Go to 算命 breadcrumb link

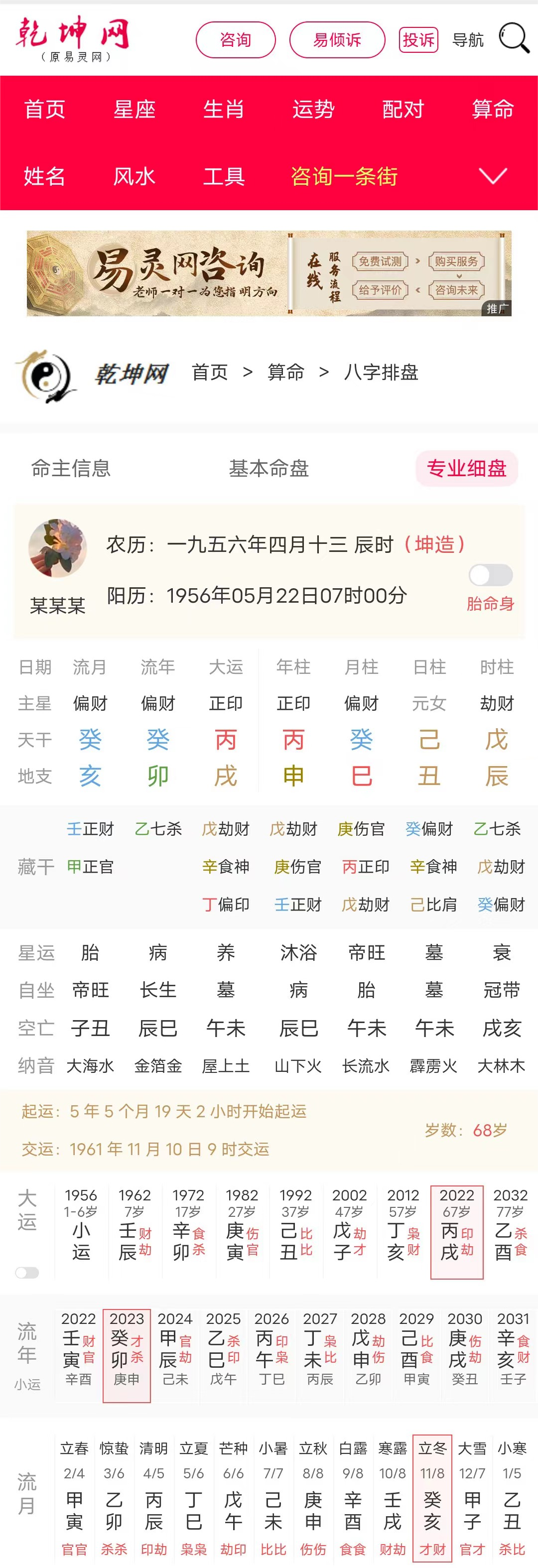tap(285, 372)
